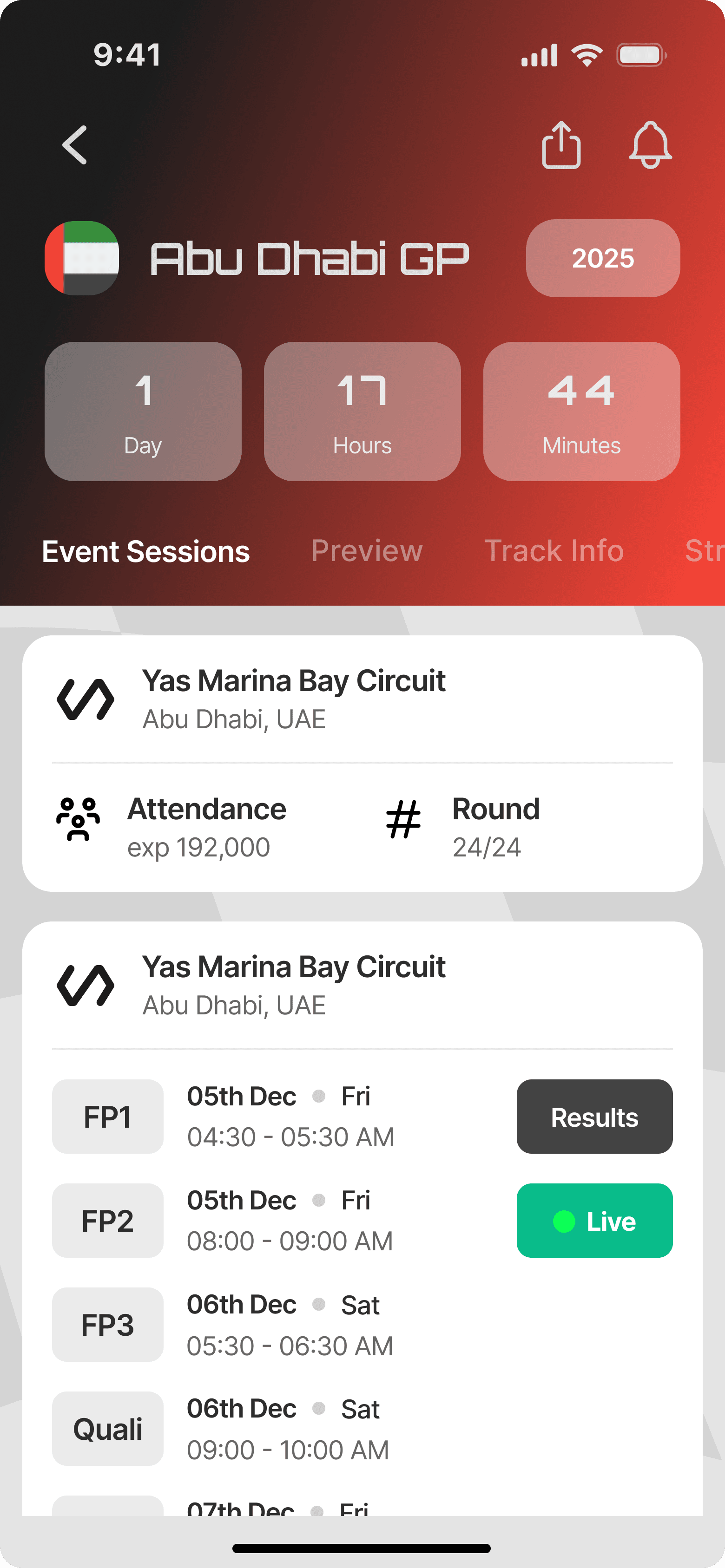Open the notifications bell
Viewport: 725px width, 1568px height.
tap(650, 145)
